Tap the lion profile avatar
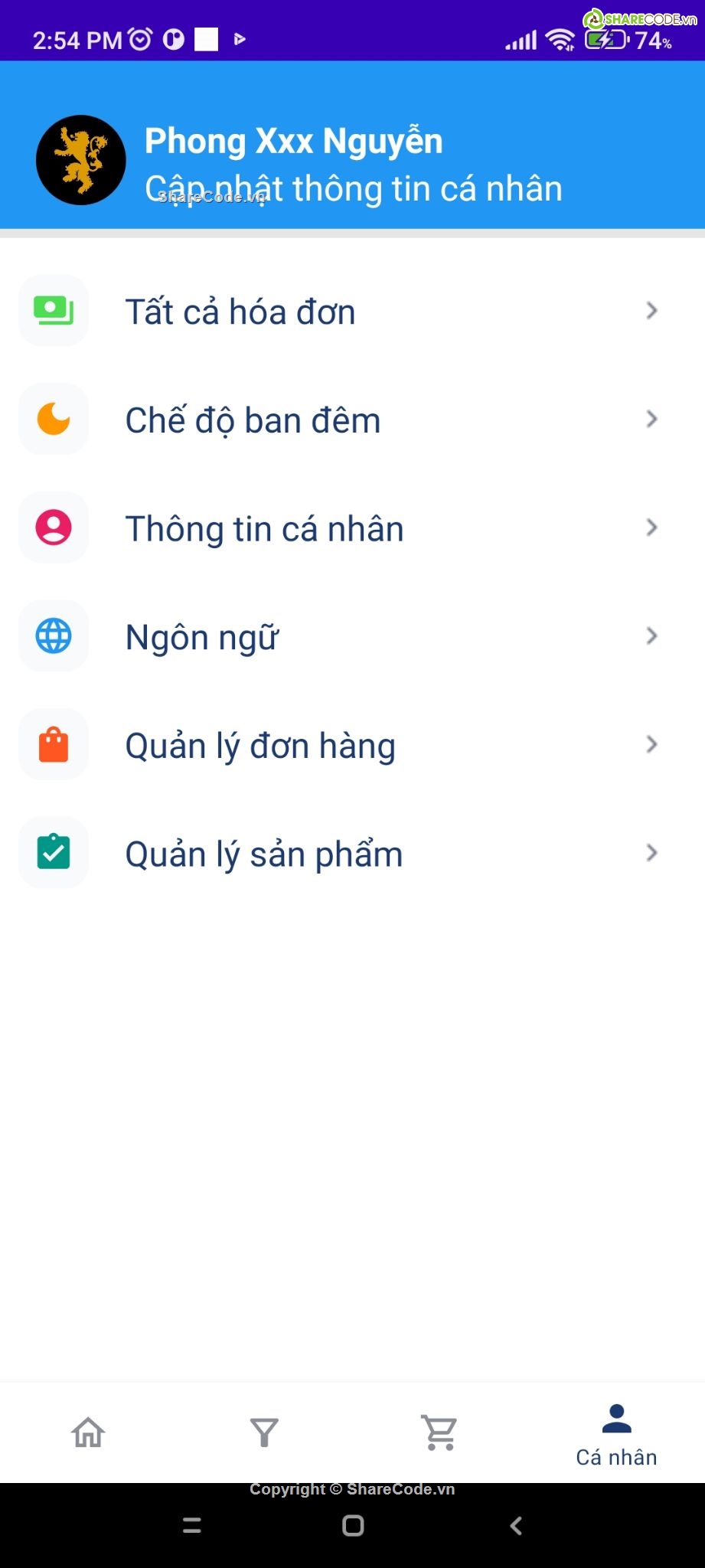Image resolution: width=705 pixels, height=1568 pixels. (81, 160)
